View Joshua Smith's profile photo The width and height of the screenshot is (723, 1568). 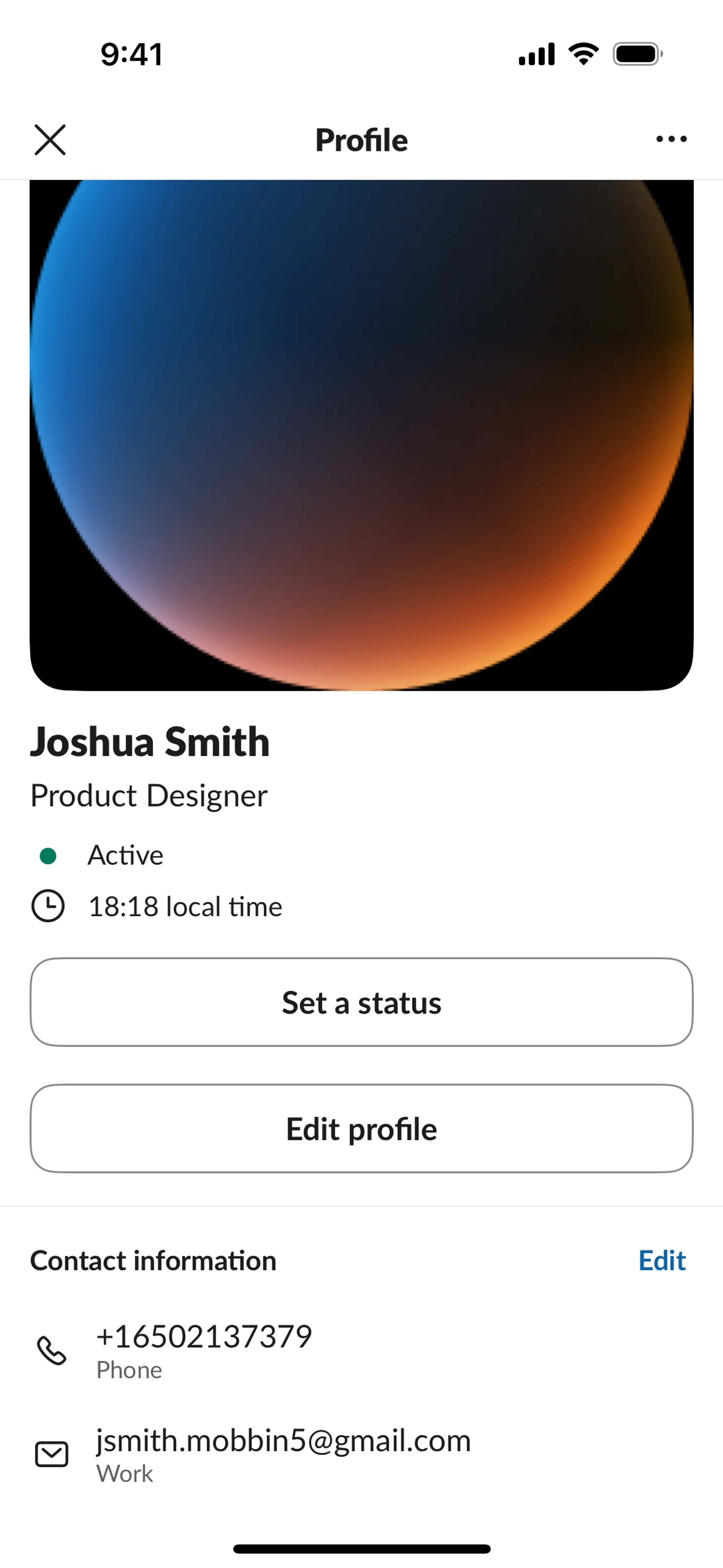[361, 435]
